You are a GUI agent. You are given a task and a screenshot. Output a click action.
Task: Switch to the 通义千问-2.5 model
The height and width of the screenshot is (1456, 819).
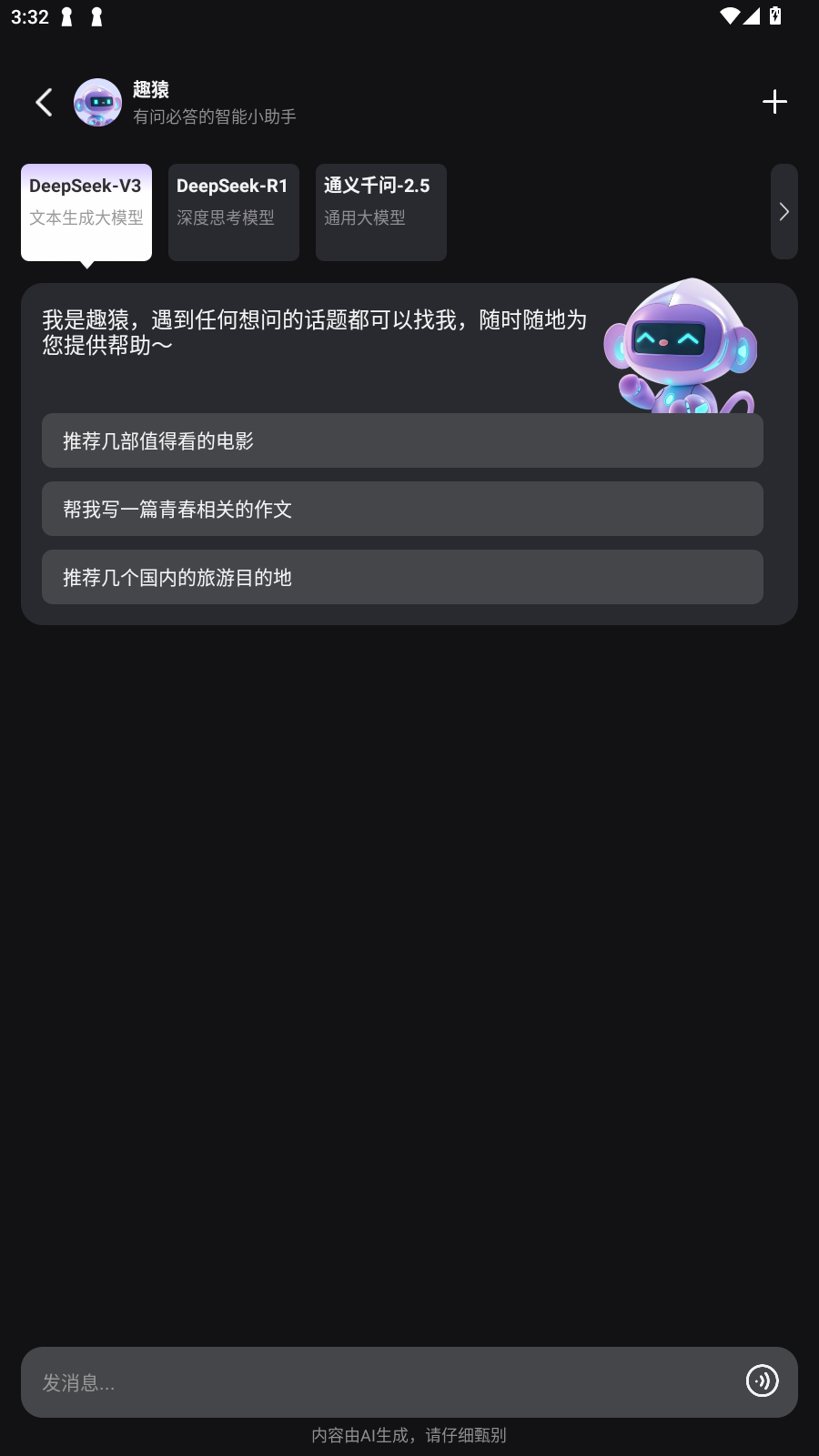pos(381,212)
